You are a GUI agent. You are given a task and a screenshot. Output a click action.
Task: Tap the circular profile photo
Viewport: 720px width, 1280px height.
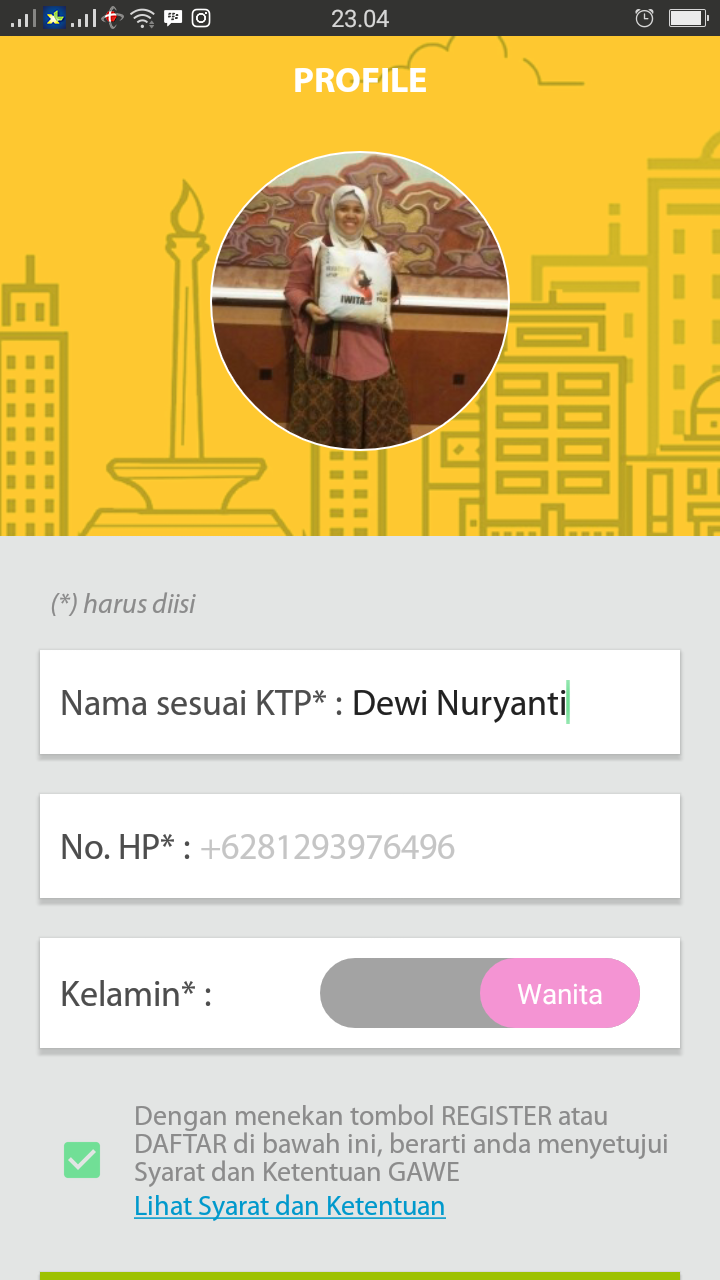point(360,300)
